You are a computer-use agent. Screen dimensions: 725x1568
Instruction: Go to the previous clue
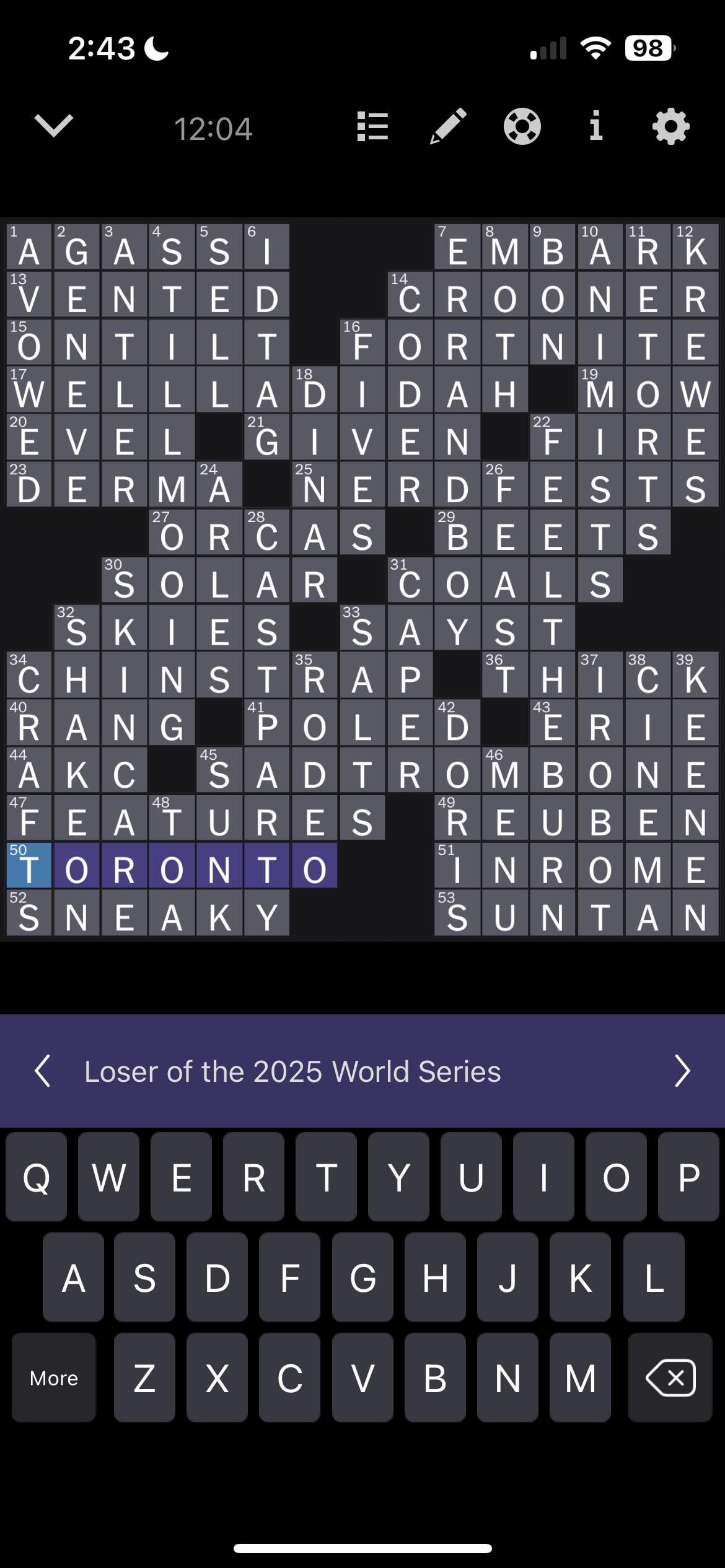click(42, 1071)
